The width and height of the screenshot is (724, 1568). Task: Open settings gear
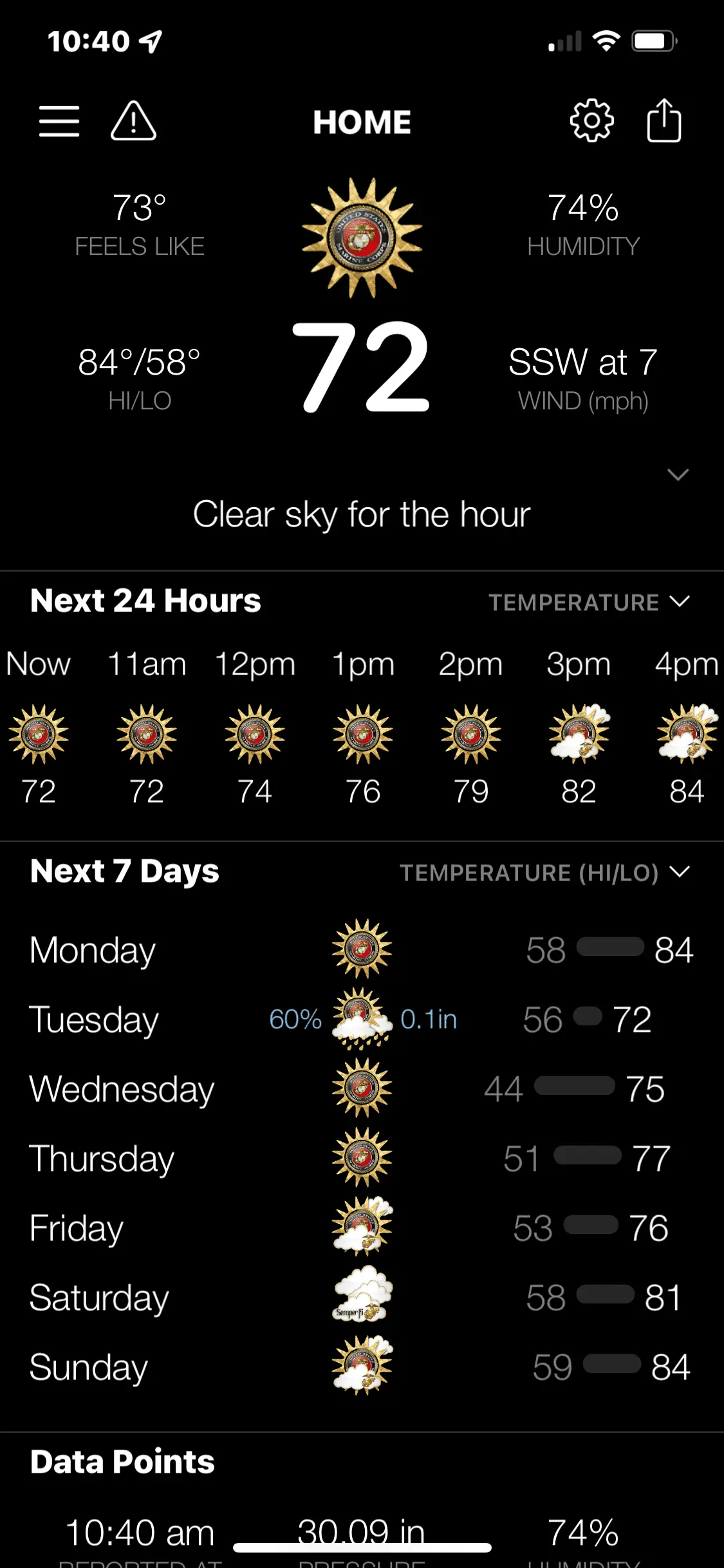point(591,121)
